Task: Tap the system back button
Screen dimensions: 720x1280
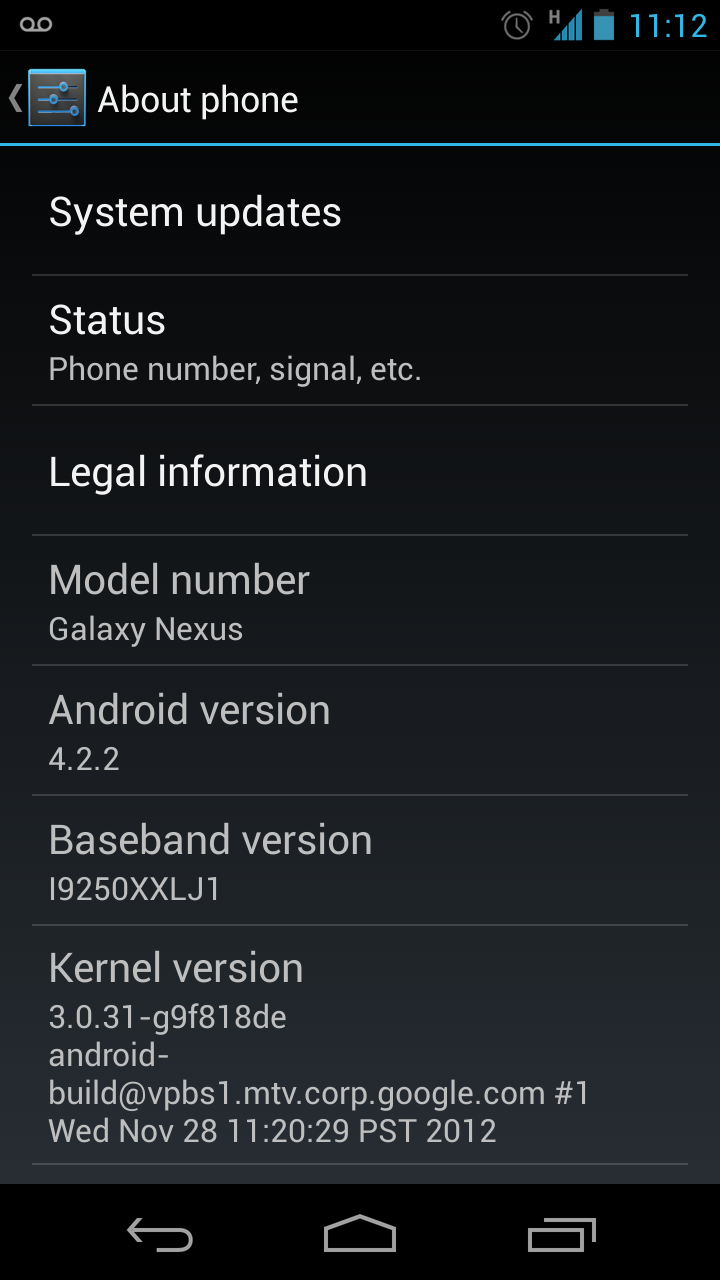Action: [x=160, y=1233]
